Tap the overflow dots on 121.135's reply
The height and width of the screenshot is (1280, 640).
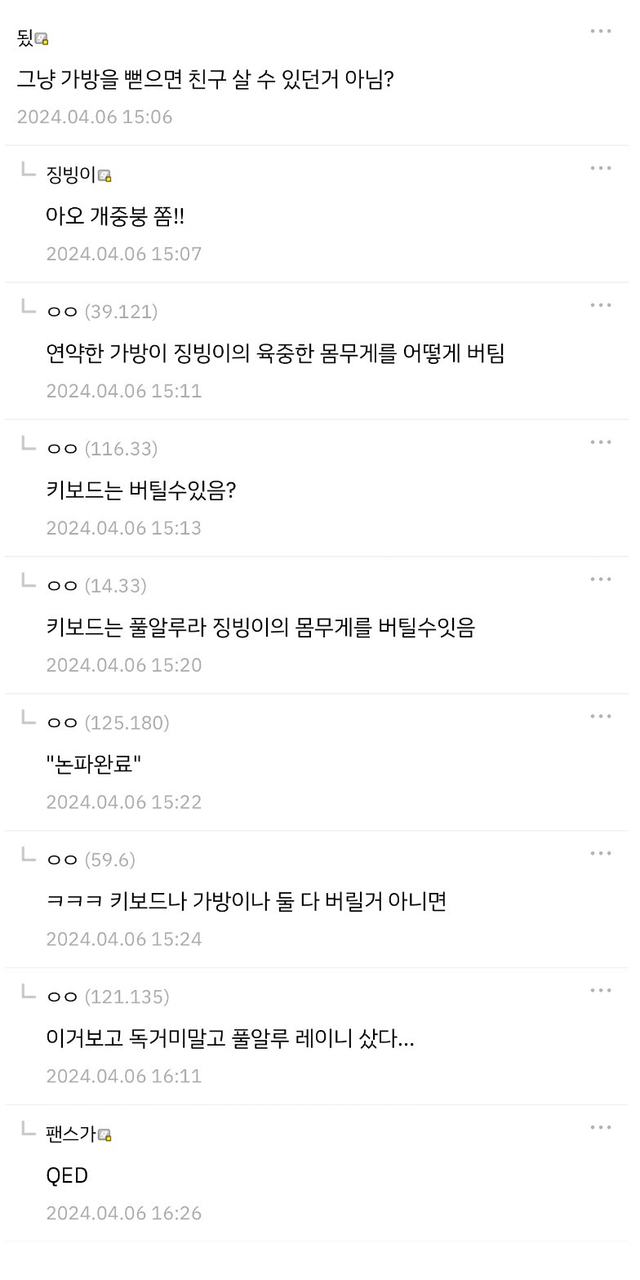point(600,990)
